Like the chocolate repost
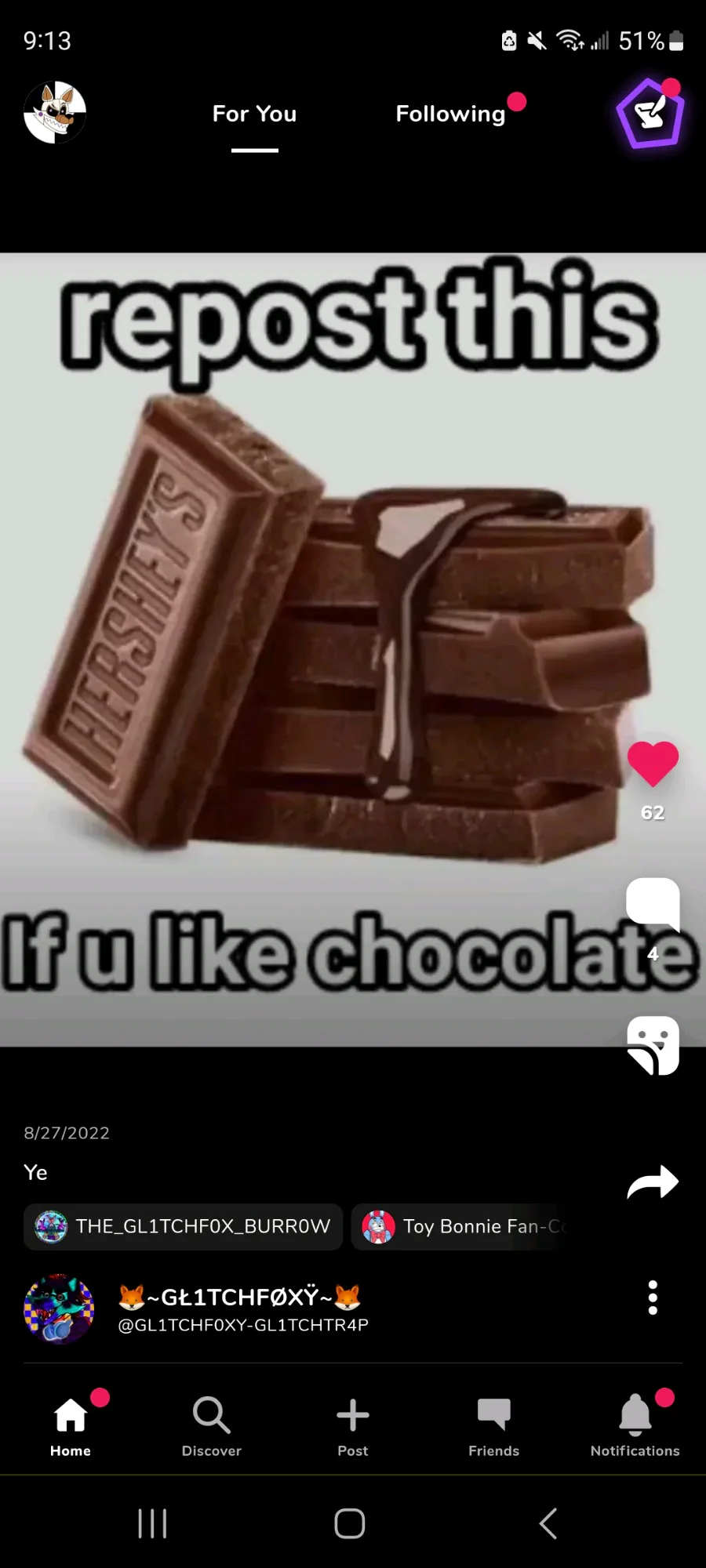The height and width of the screenshot is (1568, 706). 653,764
